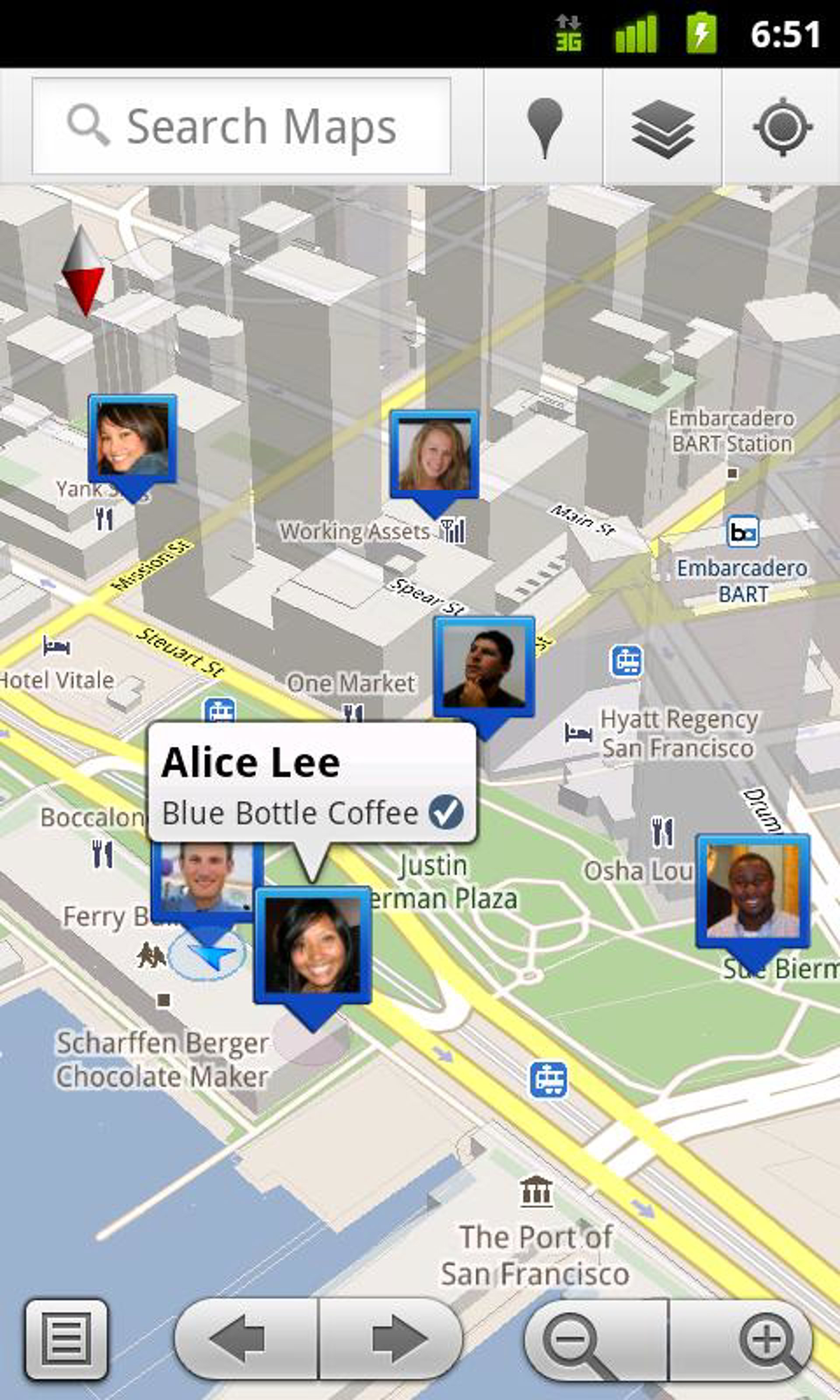This screenshot has width=840, height=1400.
Task: Go to next friend with right arrow
Action: (x=391, y=1339)
